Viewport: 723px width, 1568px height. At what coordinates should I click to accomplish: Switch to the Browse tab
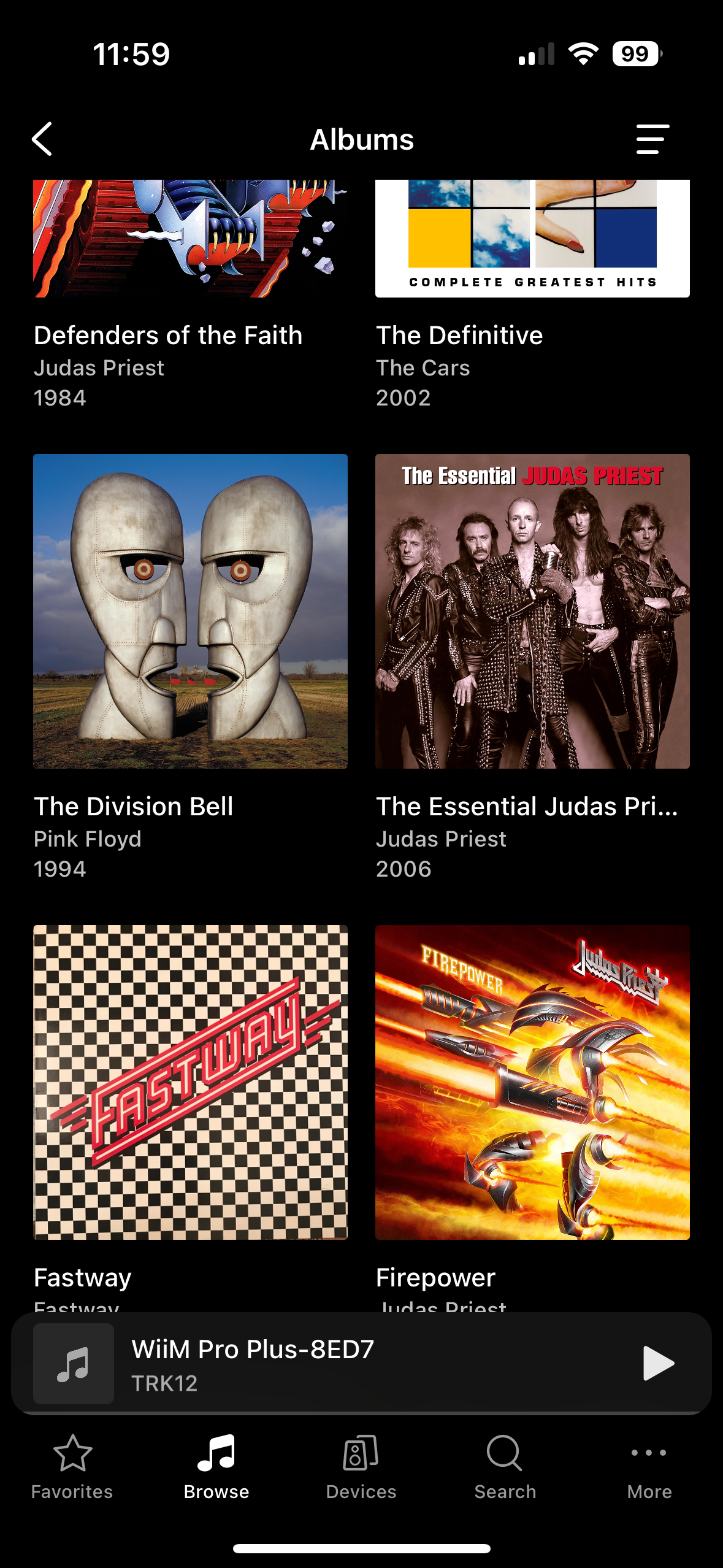(216, 1467)
